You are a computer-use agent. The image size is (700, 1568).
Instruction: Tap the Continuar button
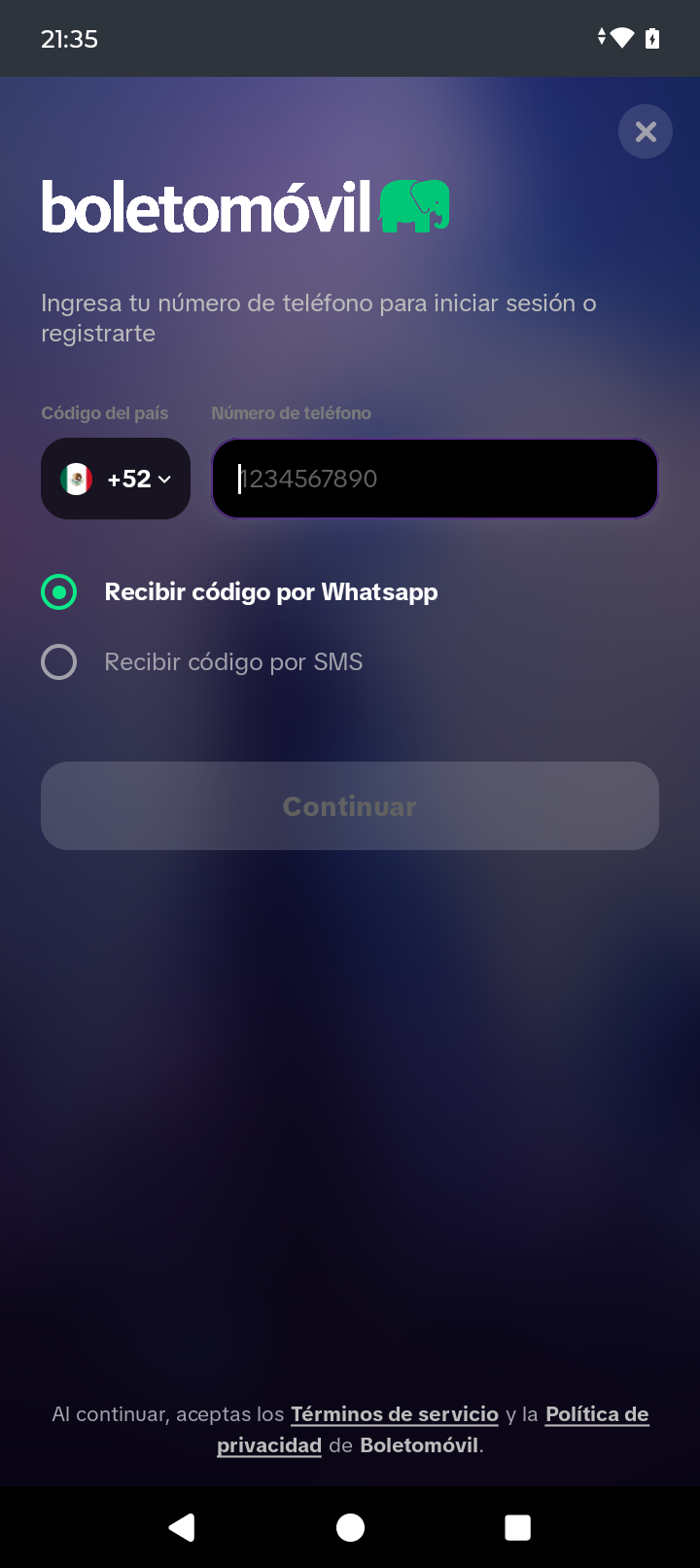pos(350,805)
